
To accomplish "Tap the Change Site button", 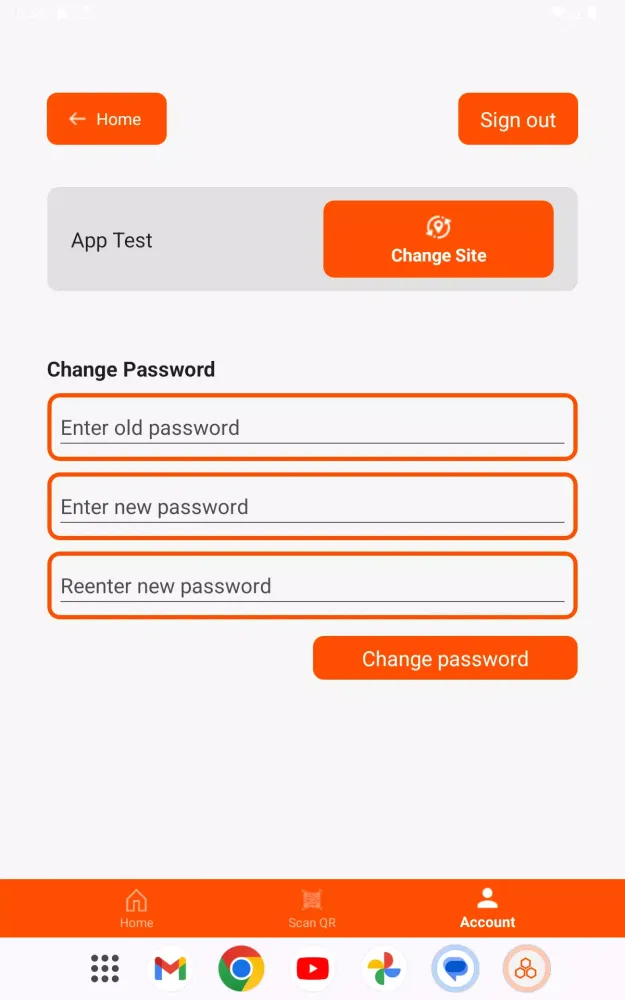I will pos(438,239).
